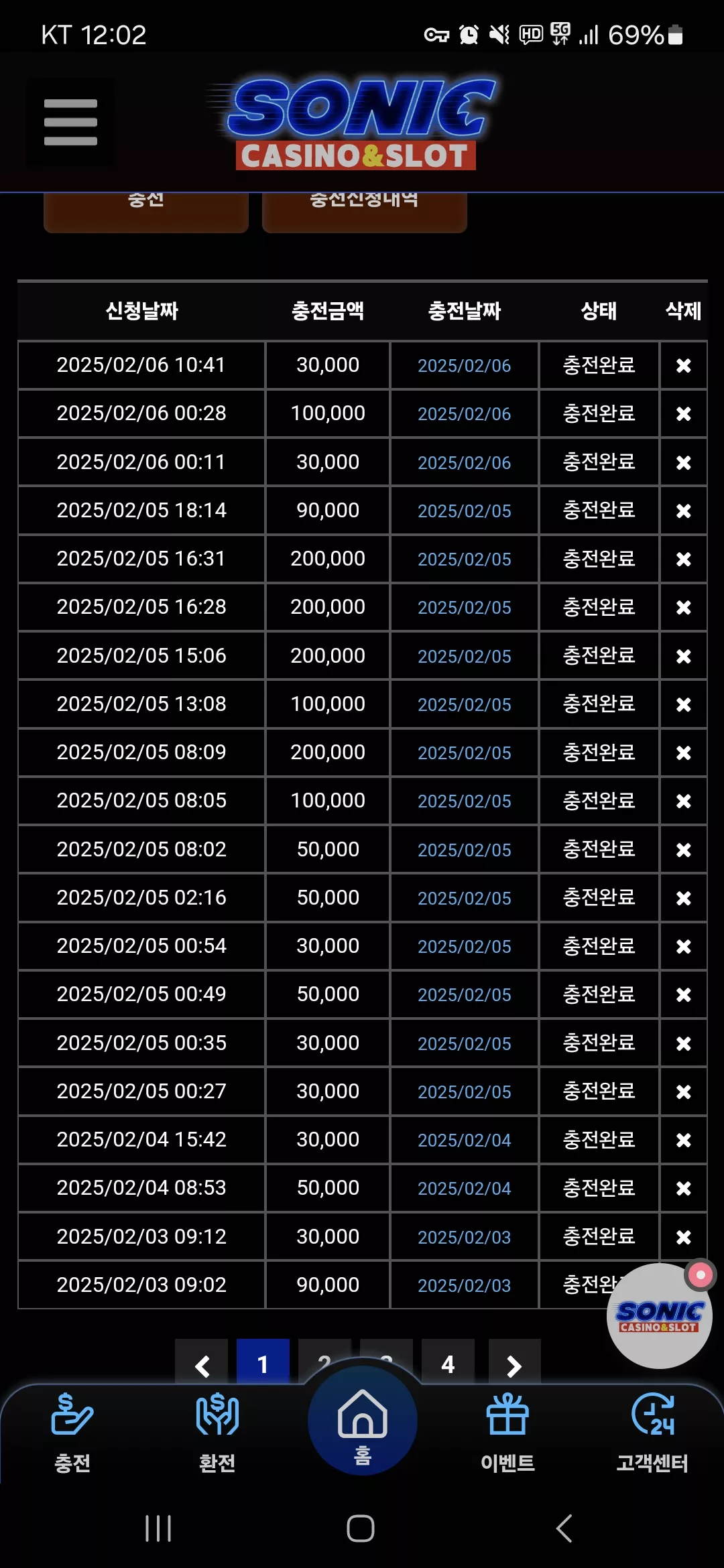
Task: Tap the floating Sonic chat bubble
Action: pos(660,1315)
